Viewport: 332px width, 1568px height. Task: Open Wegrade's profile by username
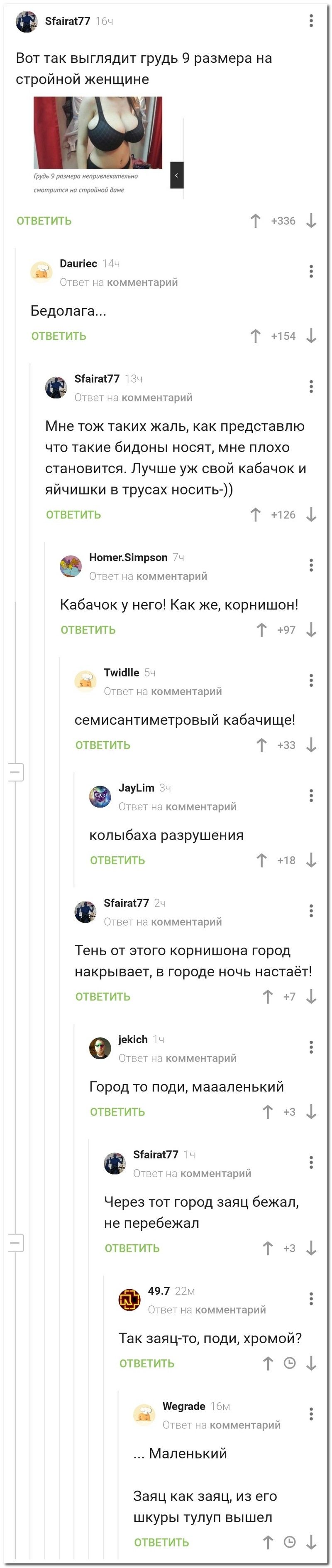[x=183, y=1406]
